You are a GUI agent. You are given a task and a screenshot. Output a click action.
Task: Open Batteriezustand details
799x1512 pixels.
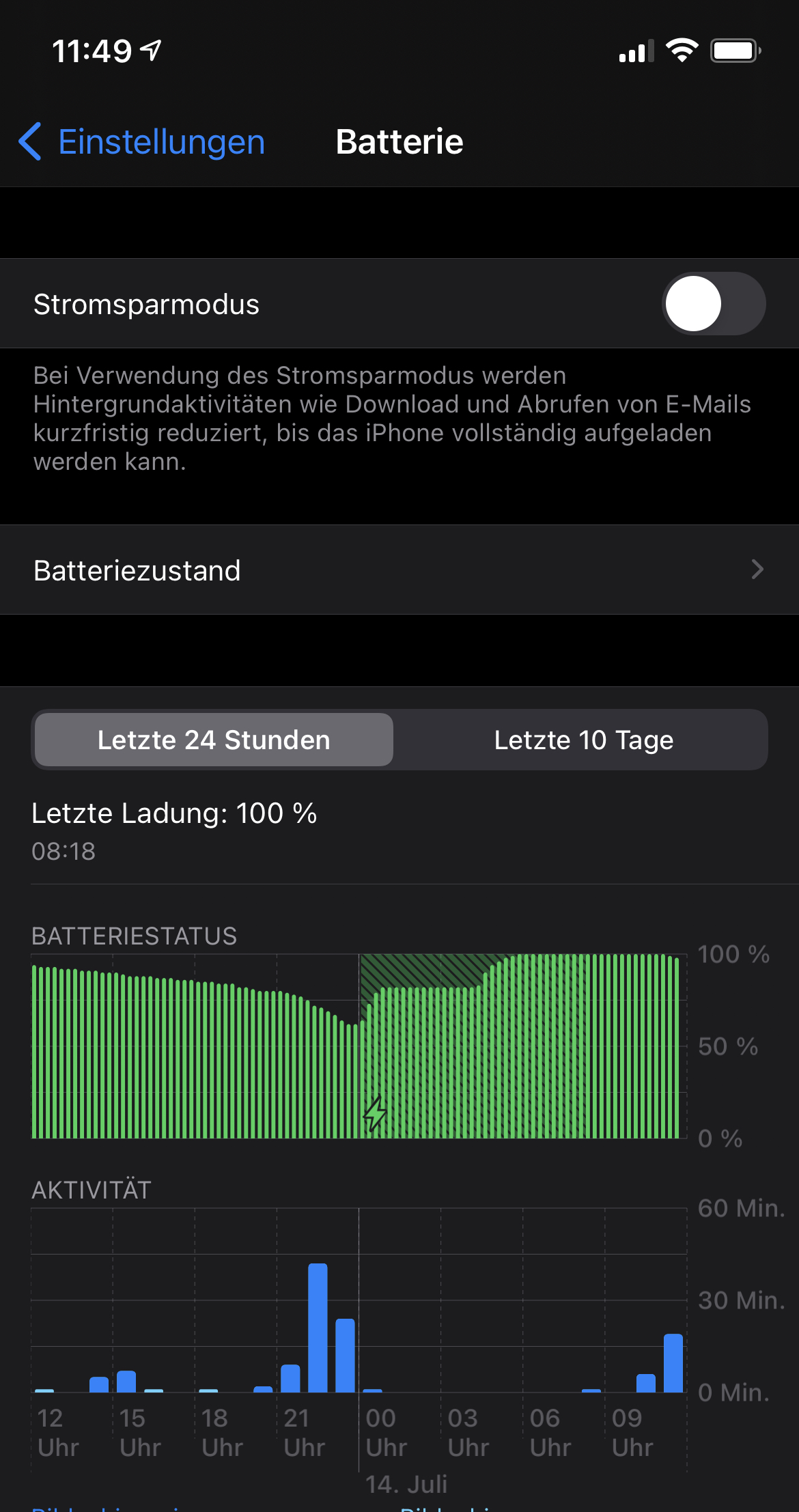click(399, 570)
